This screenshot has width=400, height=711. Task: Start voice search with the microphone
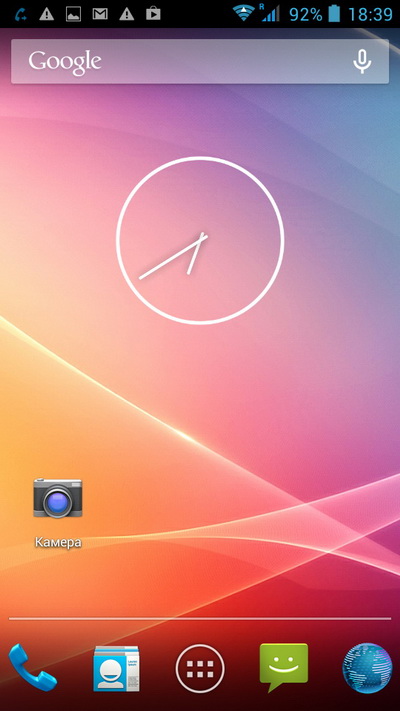[362, 62]
